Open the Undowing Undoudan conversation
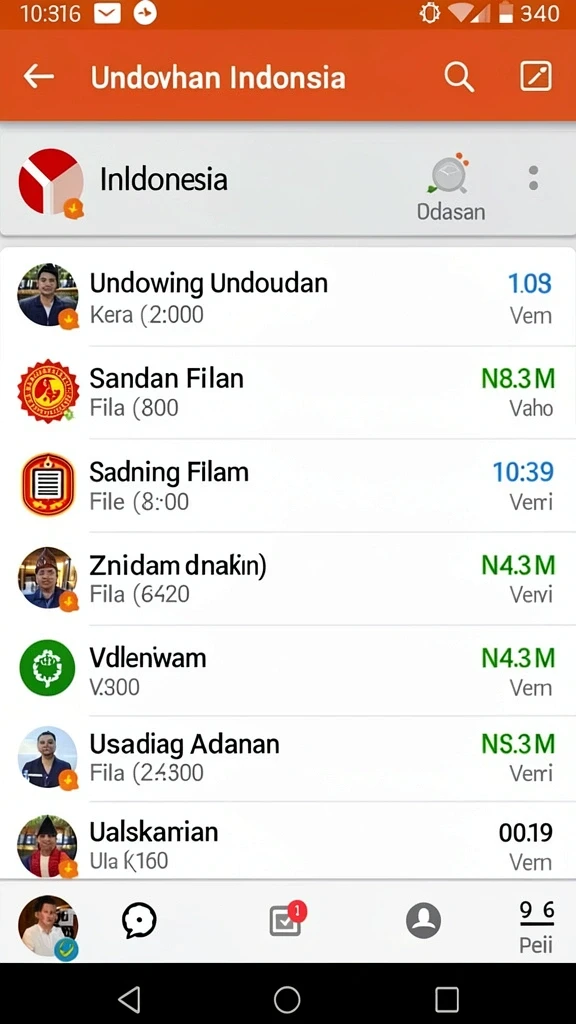This screenshot has width=576, height=1024. click(288, 298)
